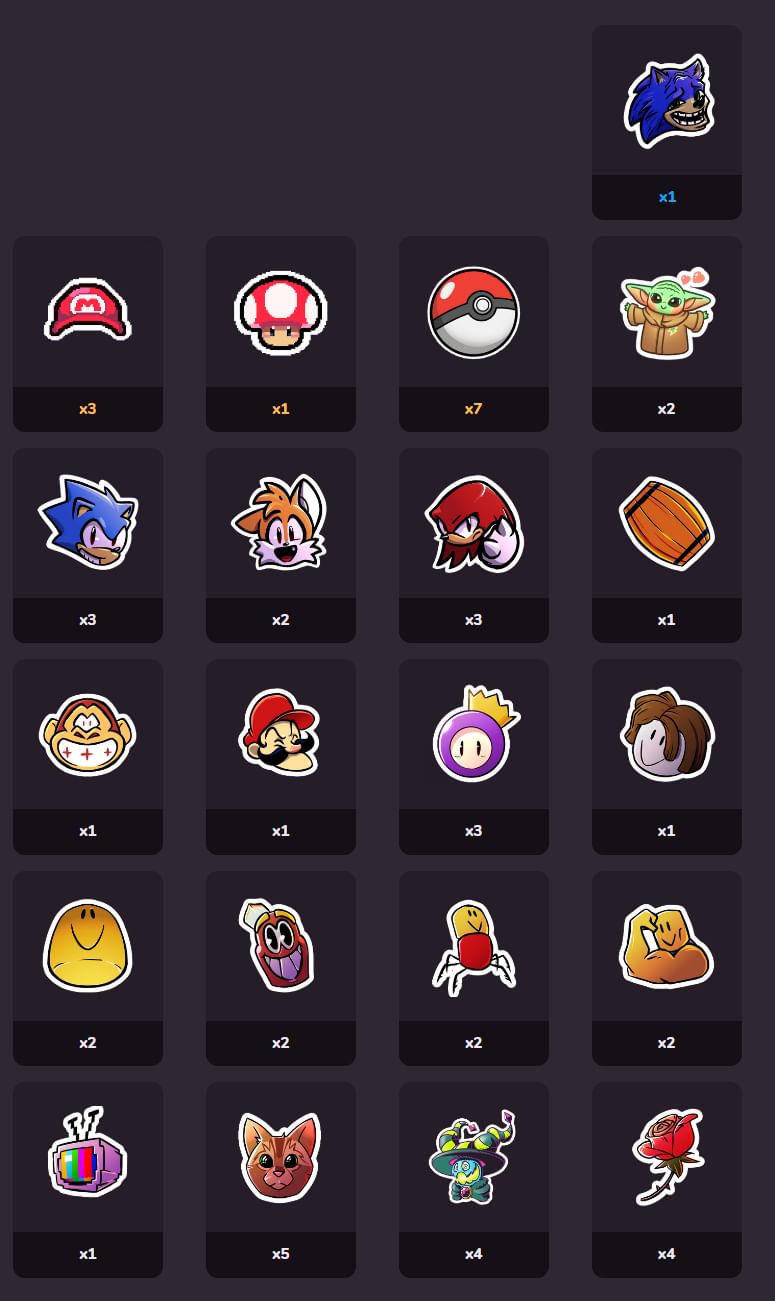Select the flexing muscle arm sticker
This screenshot has height=1301, width=775.
point(667,968)
